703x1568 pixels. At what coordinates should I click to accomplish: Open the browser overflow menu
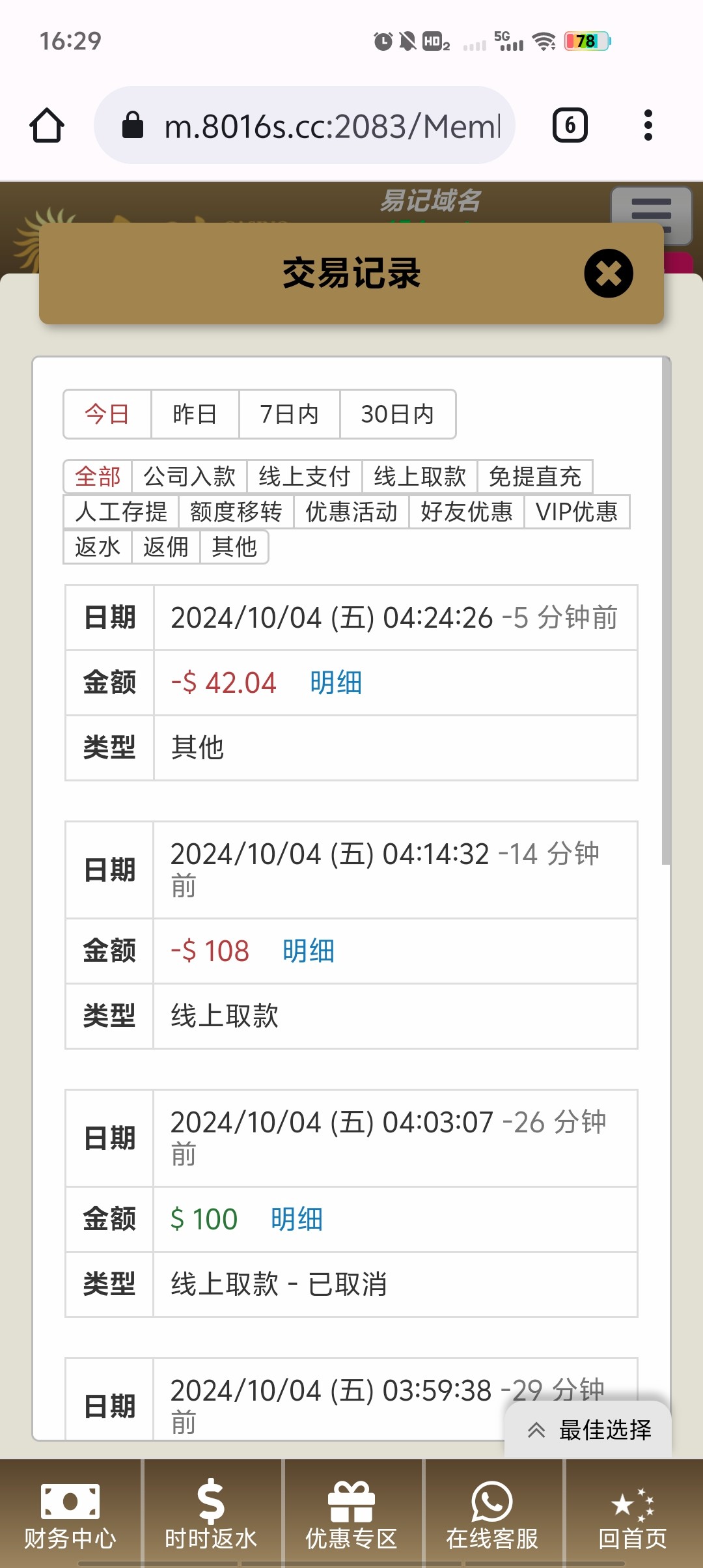coord(647,124)
